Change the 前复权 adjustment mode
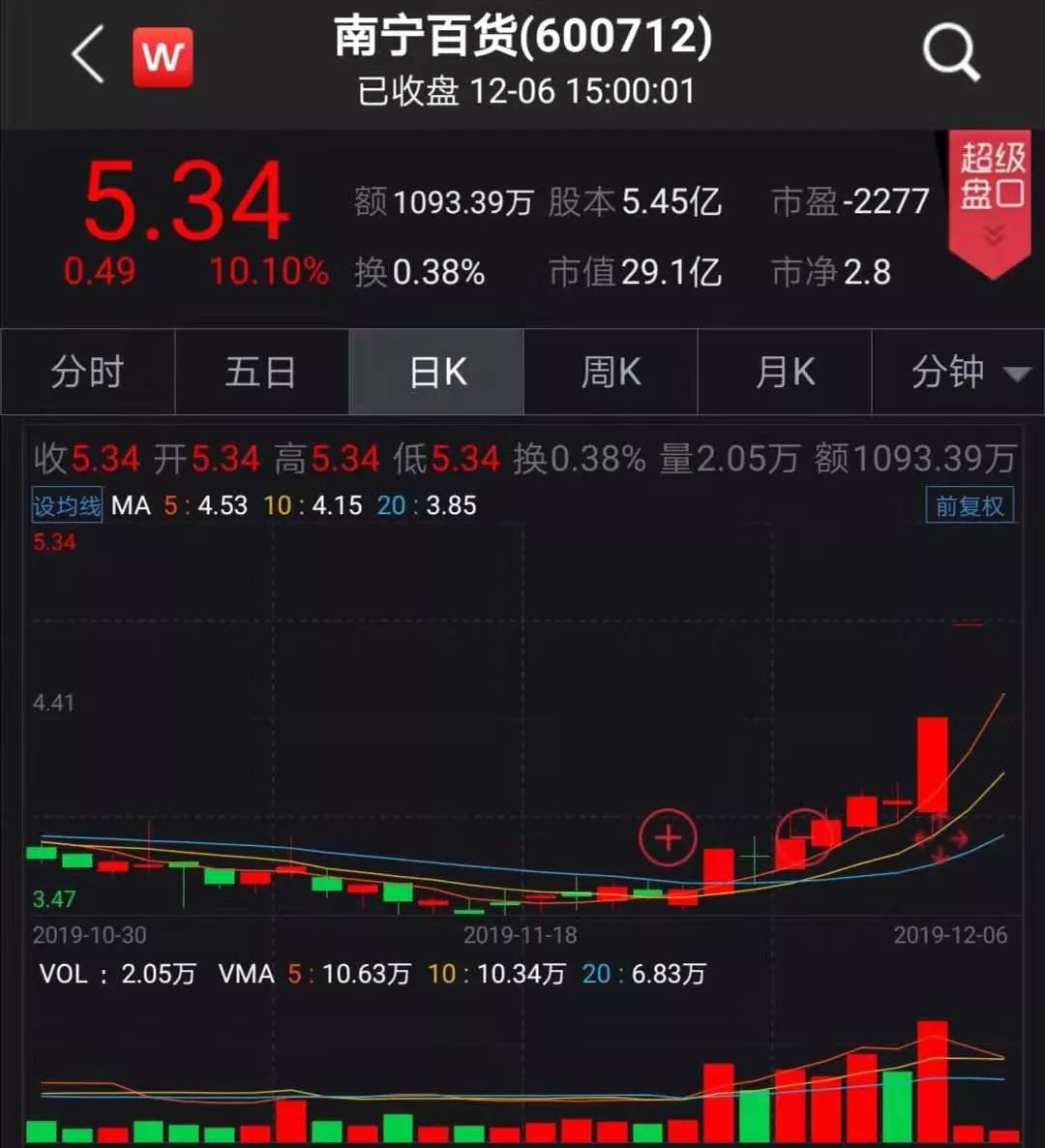Image resolution: width=1045 pixels, height=1148 pixels. [x=970, y=505]
